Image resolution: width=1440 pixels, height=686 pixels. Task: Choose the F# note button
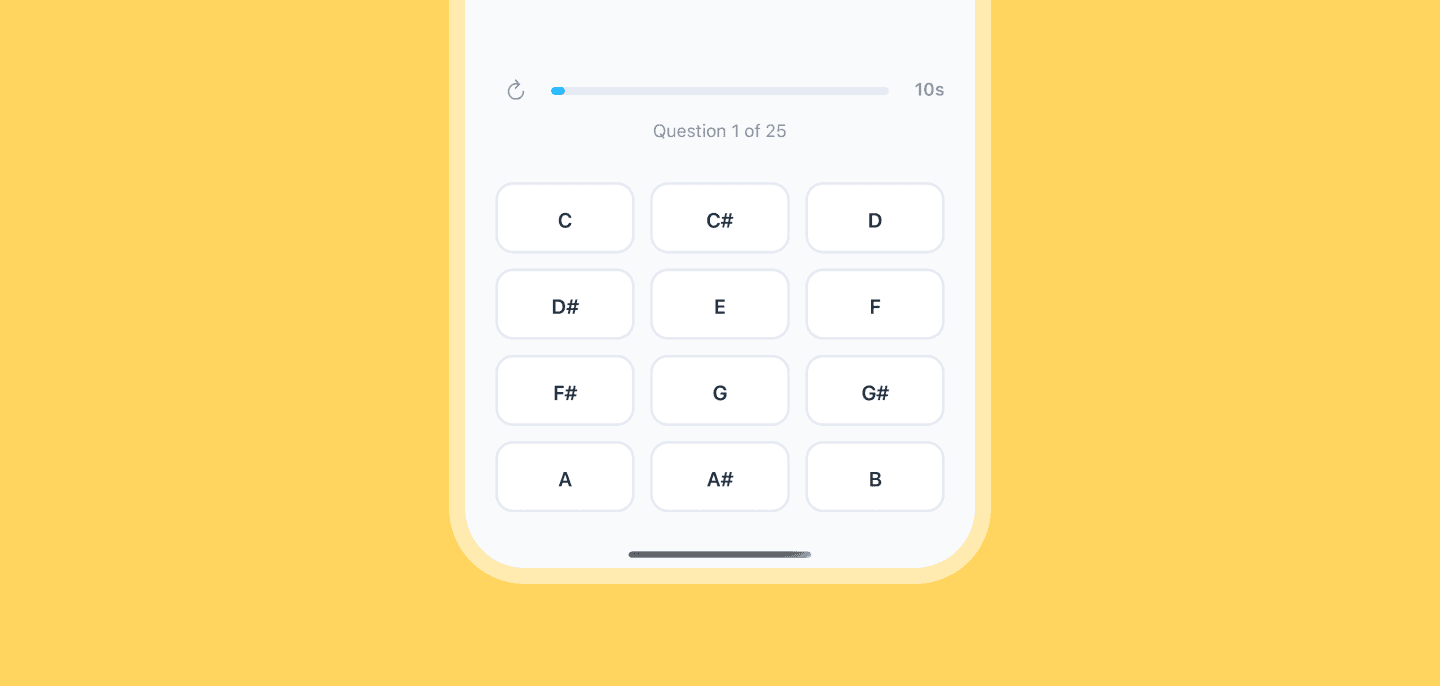click(x=565, y=391)
